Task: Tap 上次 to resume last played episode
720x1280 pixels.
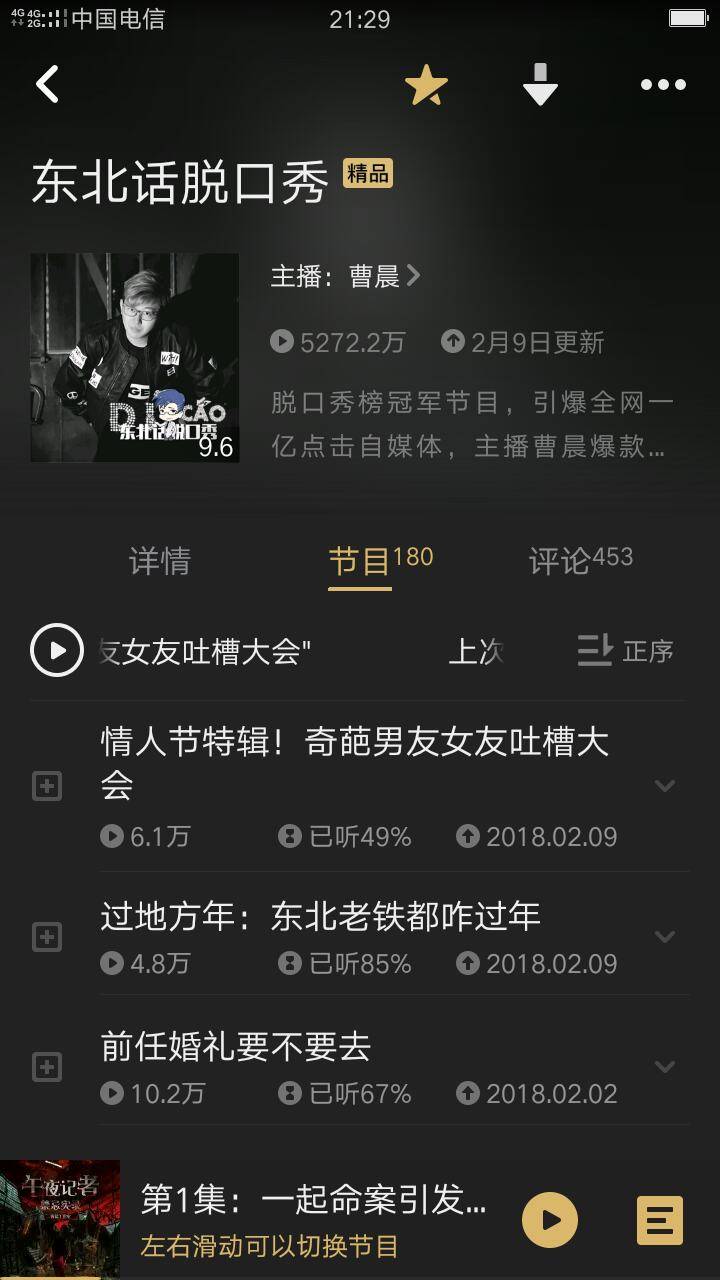Action: pos(477,650)
